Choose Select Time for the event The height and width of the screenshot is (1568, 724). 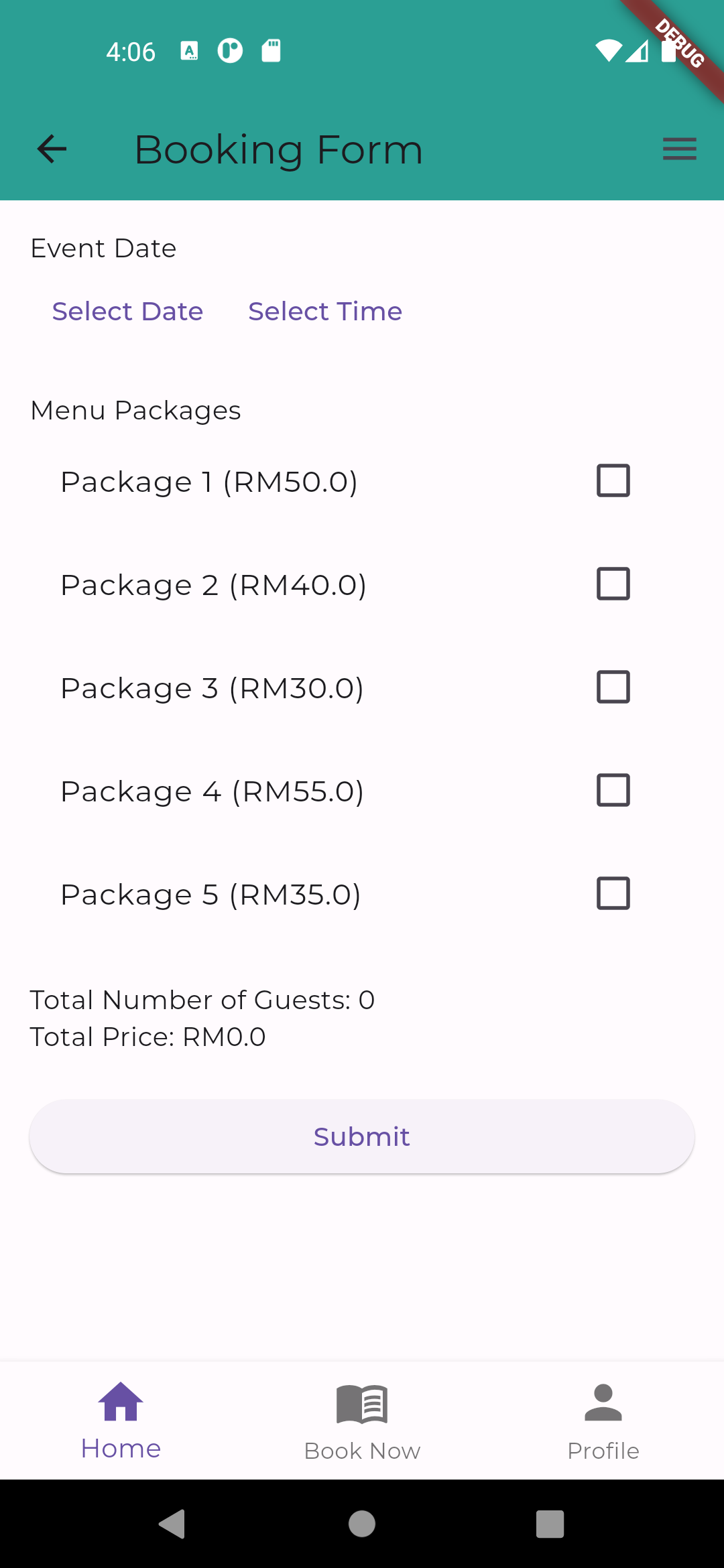coord(325,312)
